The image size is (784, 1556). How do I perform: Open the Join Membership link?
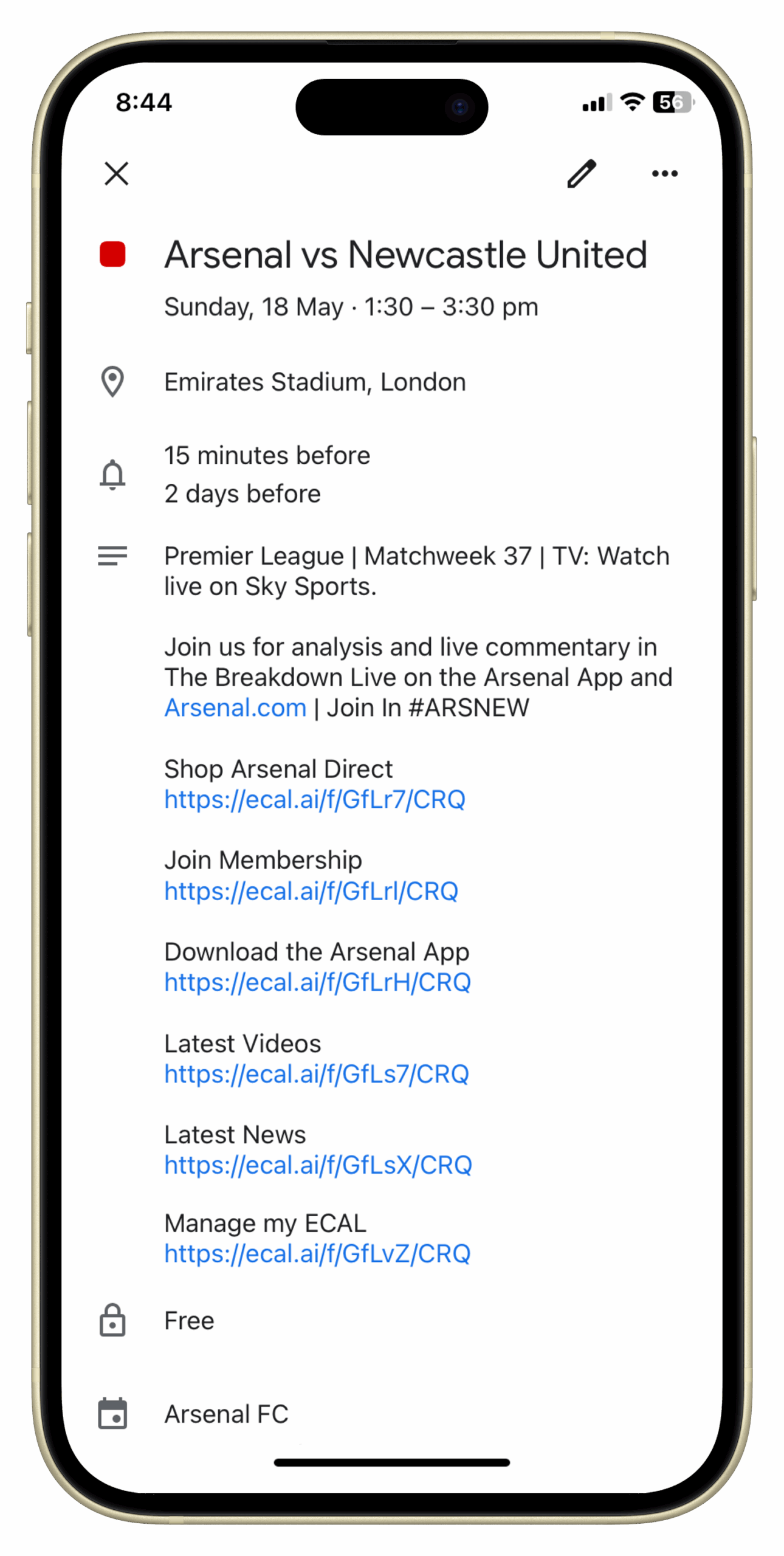311,892
